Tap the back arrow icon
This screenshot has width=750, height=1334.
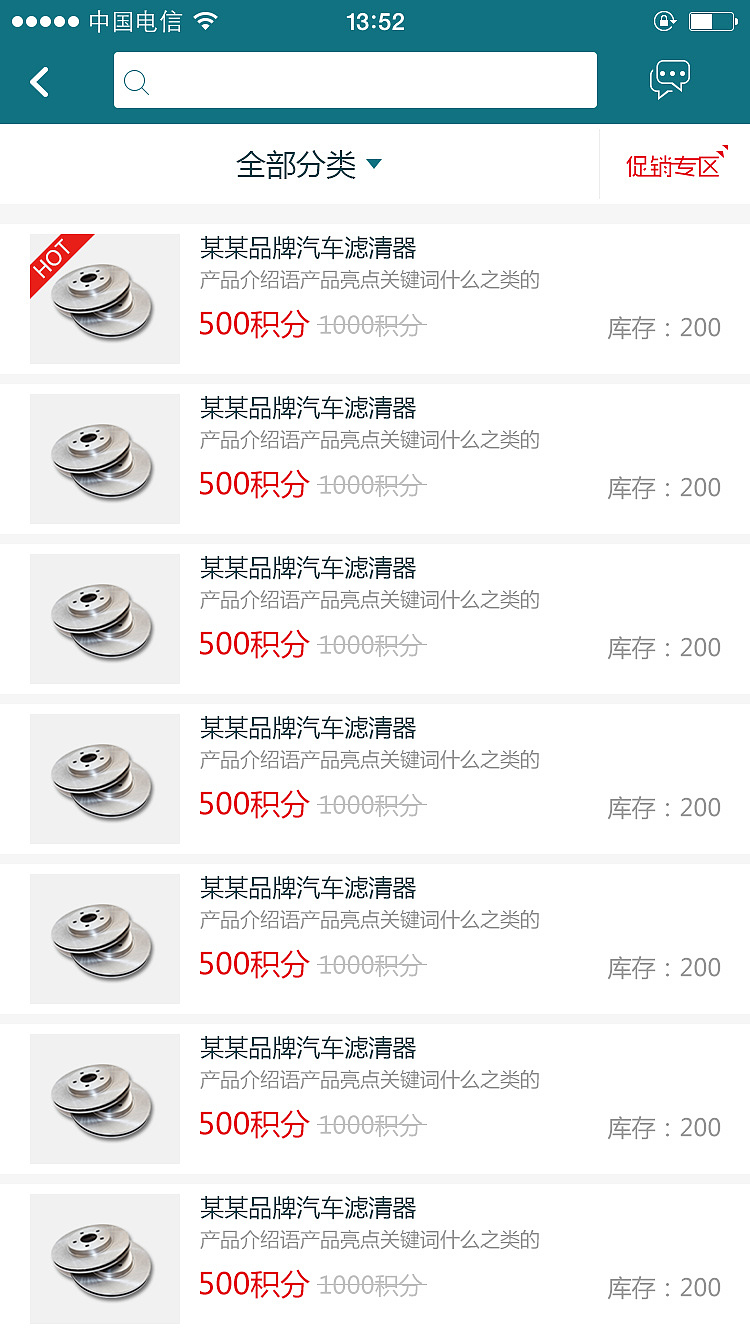point(39,81)
